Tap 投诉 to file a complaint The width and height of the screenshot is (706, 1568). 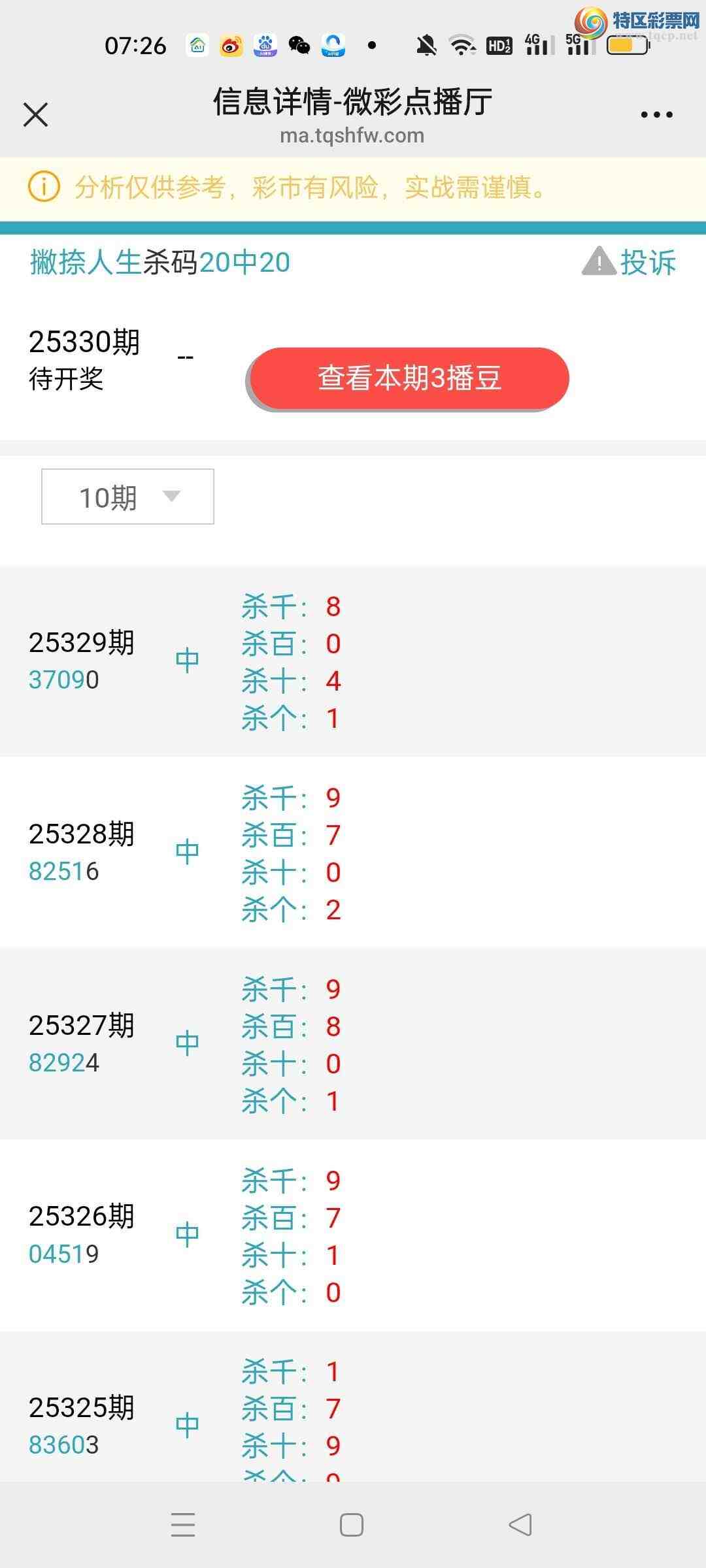pos(630,263)
